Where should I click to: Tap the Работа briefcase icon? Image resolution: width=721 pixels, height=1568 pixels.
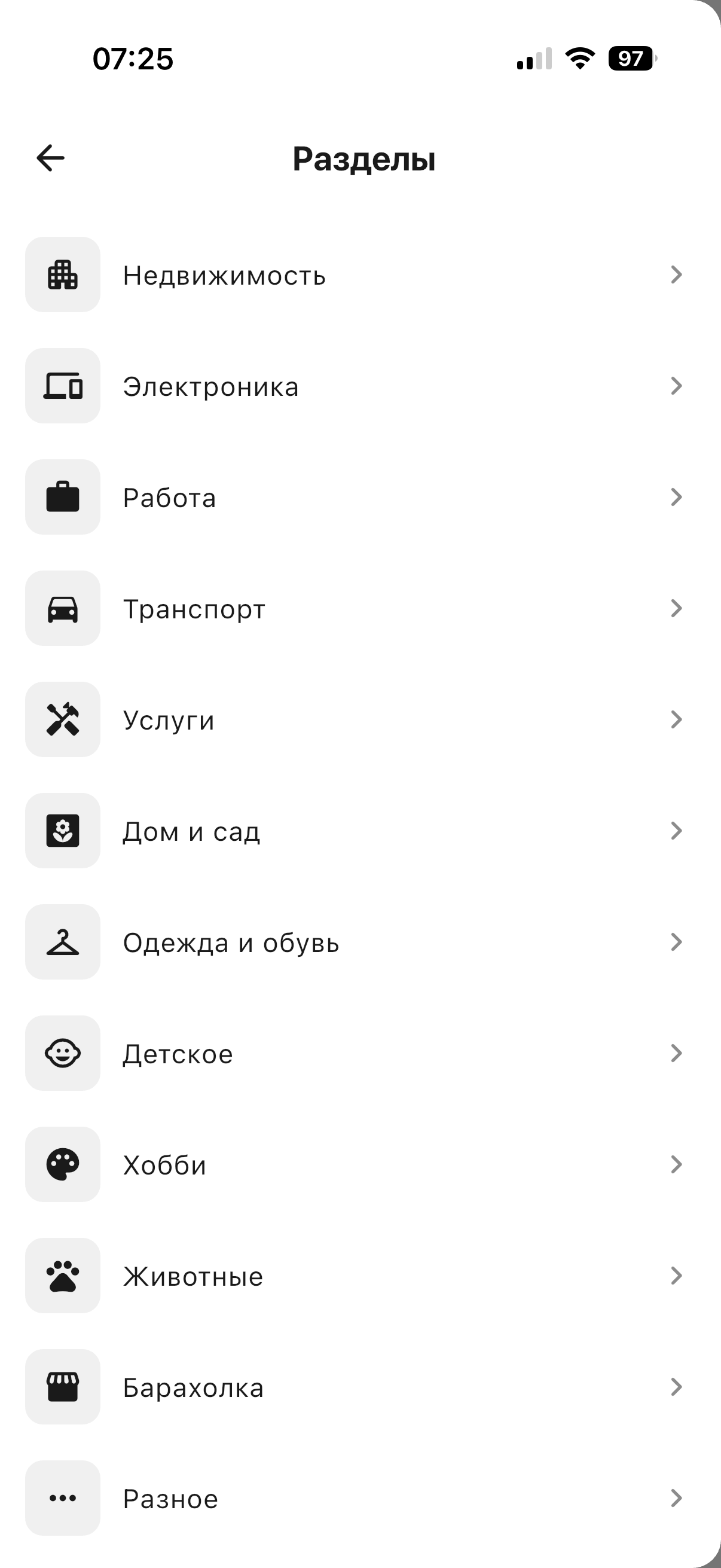(x=63, y=498)
